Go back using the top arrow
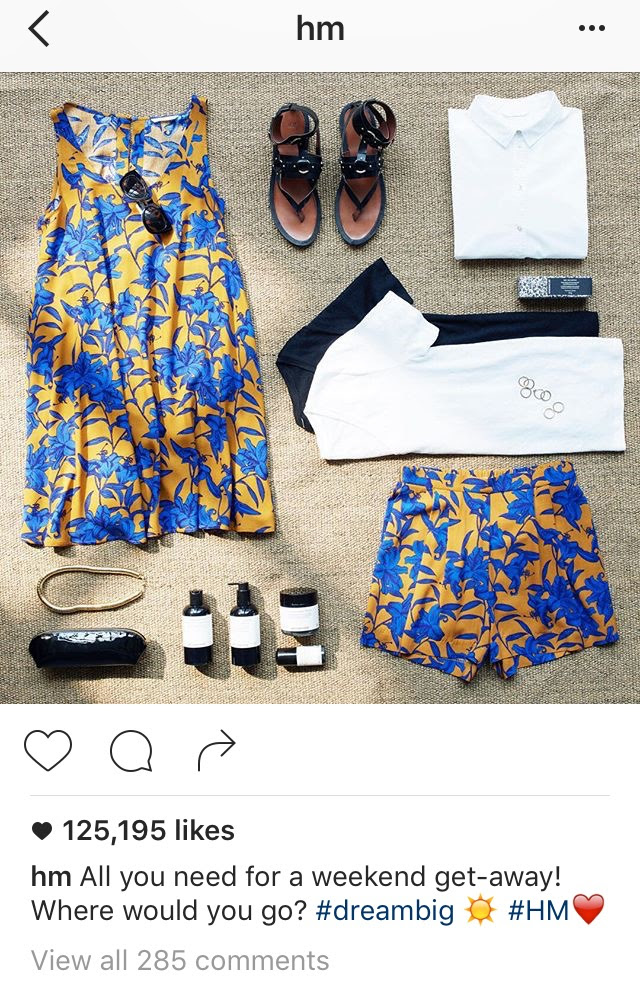 coord(38,29)
